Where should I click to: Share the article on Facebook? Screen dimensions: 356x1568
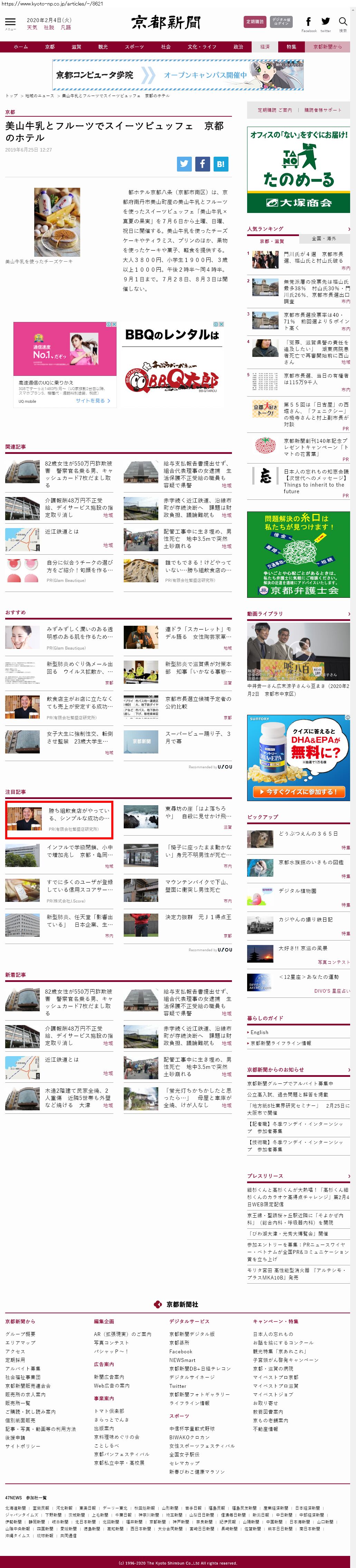[203, 163]
